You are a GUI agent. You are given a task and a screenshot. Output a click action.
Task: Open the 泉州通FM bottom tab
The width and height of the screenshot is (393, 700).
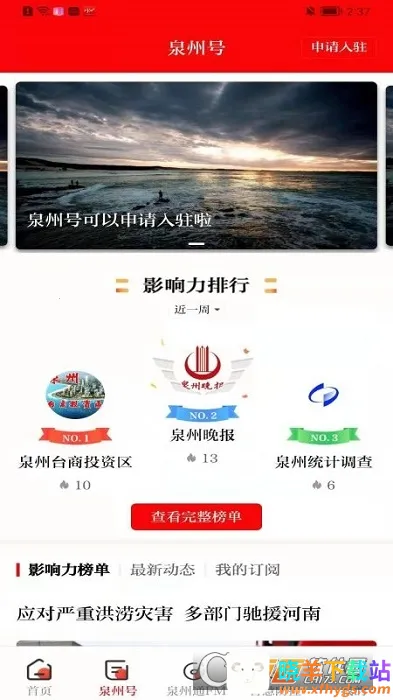pos(195,677)
